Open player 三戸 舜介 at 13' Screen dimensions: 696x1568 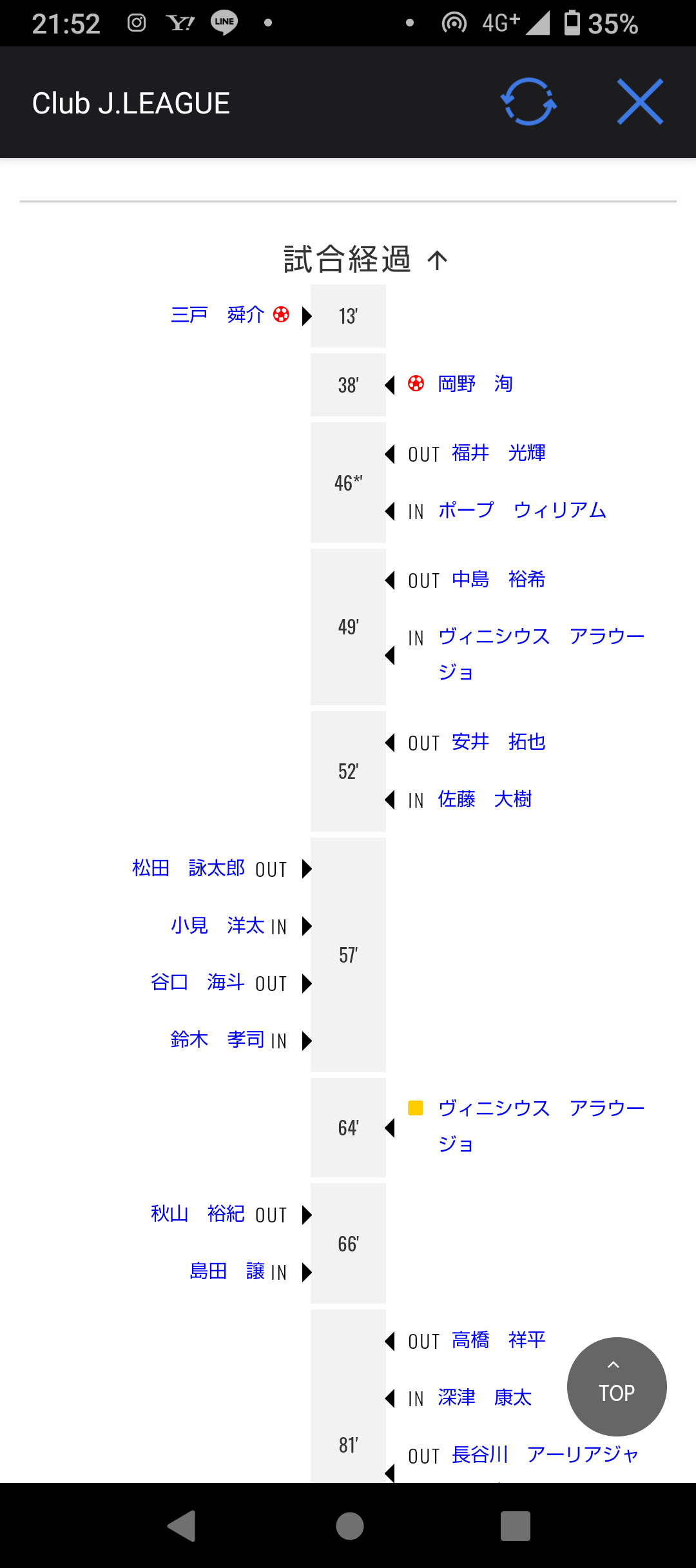coord(217,315)
